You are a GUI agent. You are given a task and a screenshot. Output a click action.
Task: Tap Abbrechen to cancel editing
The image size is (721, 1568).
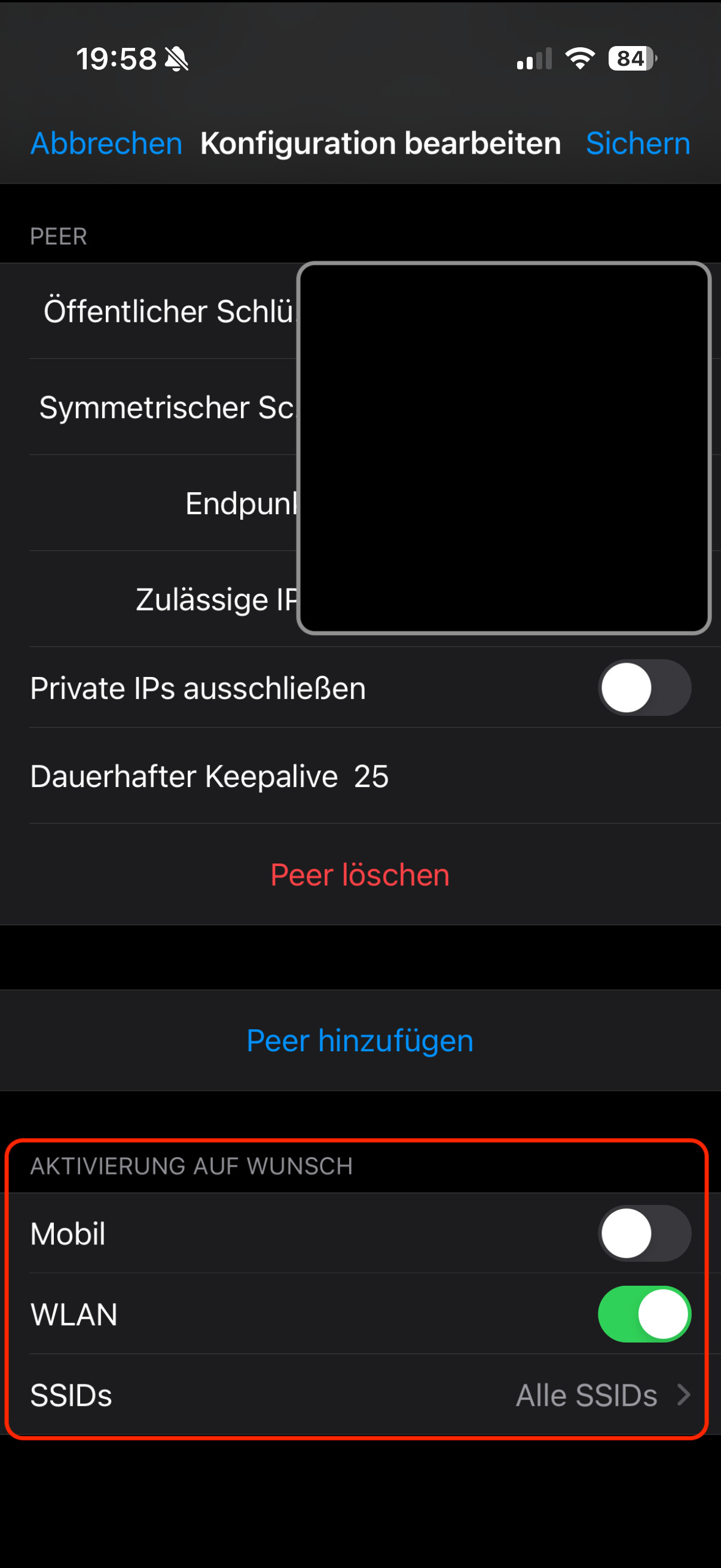(x=106, y=144)
